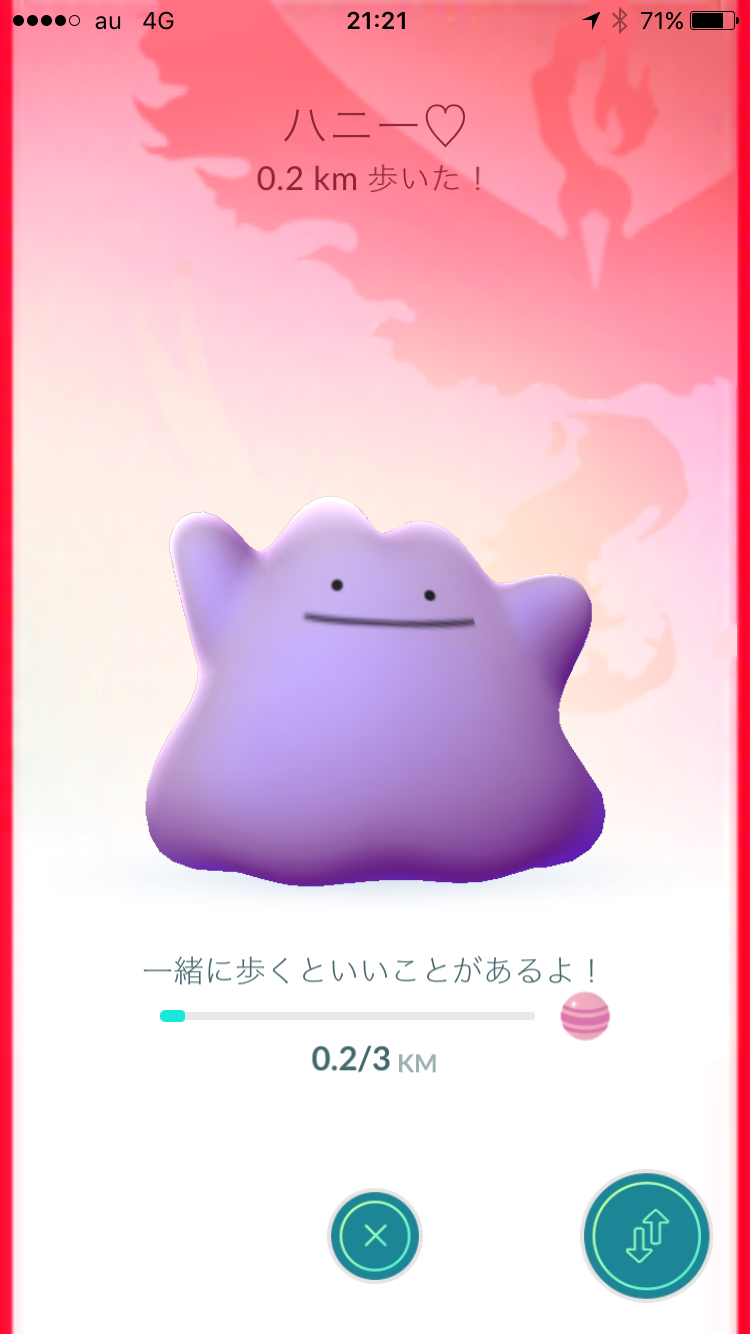Close the buddy Pokémon screen
Image resolution: width=750 pixels, height=1334 pixels.
pyautogui.click(x=375, y=1236)
